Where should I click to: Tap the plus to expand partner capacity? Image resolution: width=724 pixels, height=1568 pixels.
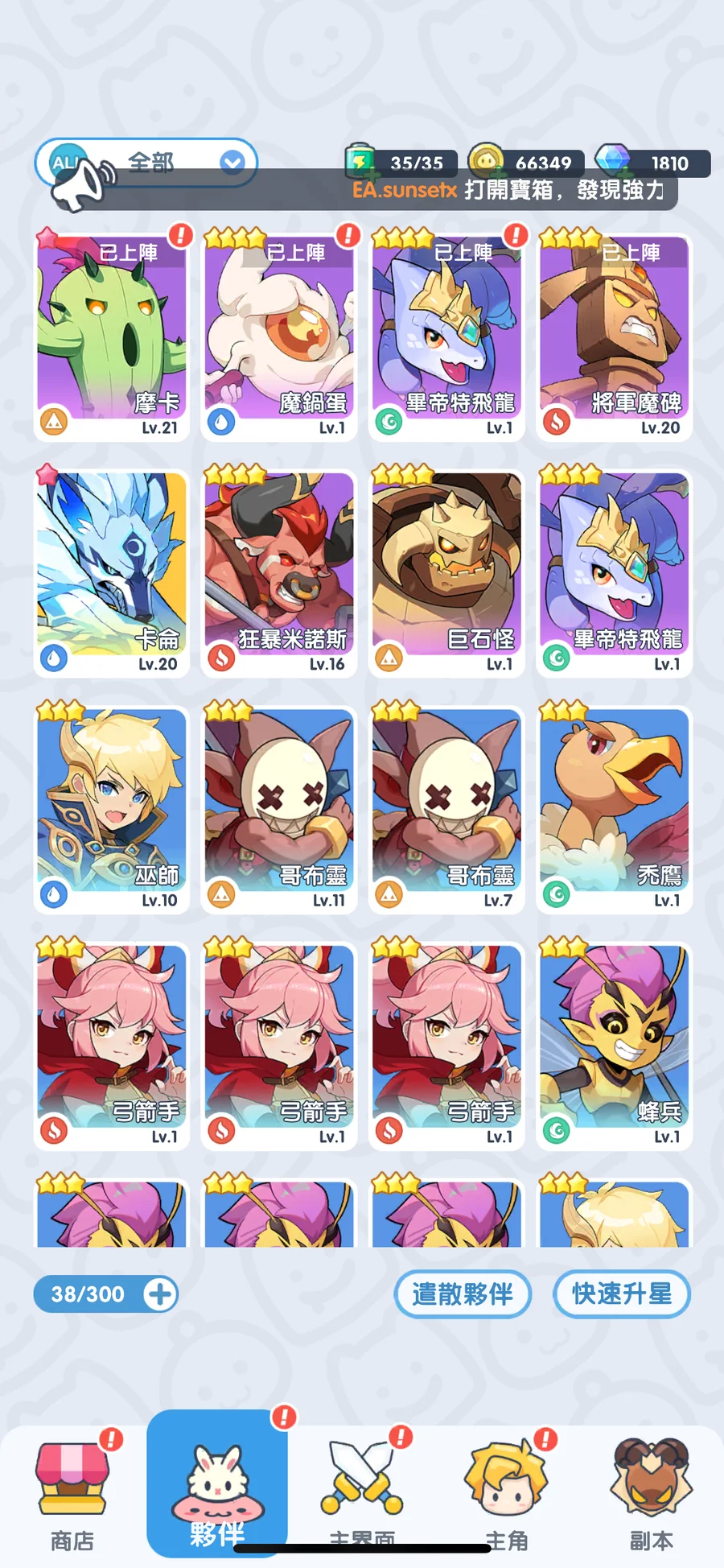pos(160,1294)
